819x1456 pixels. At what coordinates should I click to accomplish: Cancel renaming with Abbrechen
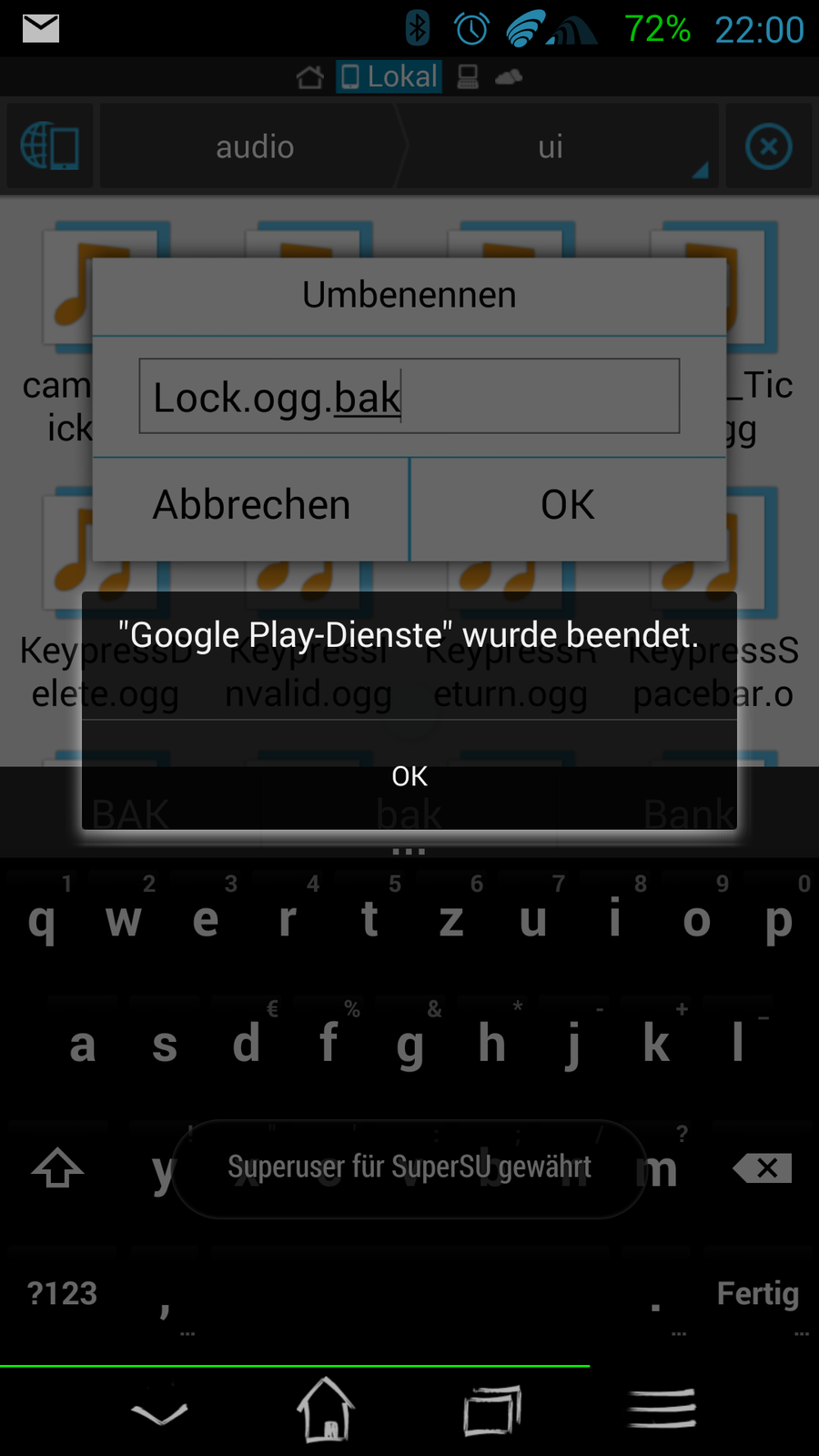[x=251, y=506]
